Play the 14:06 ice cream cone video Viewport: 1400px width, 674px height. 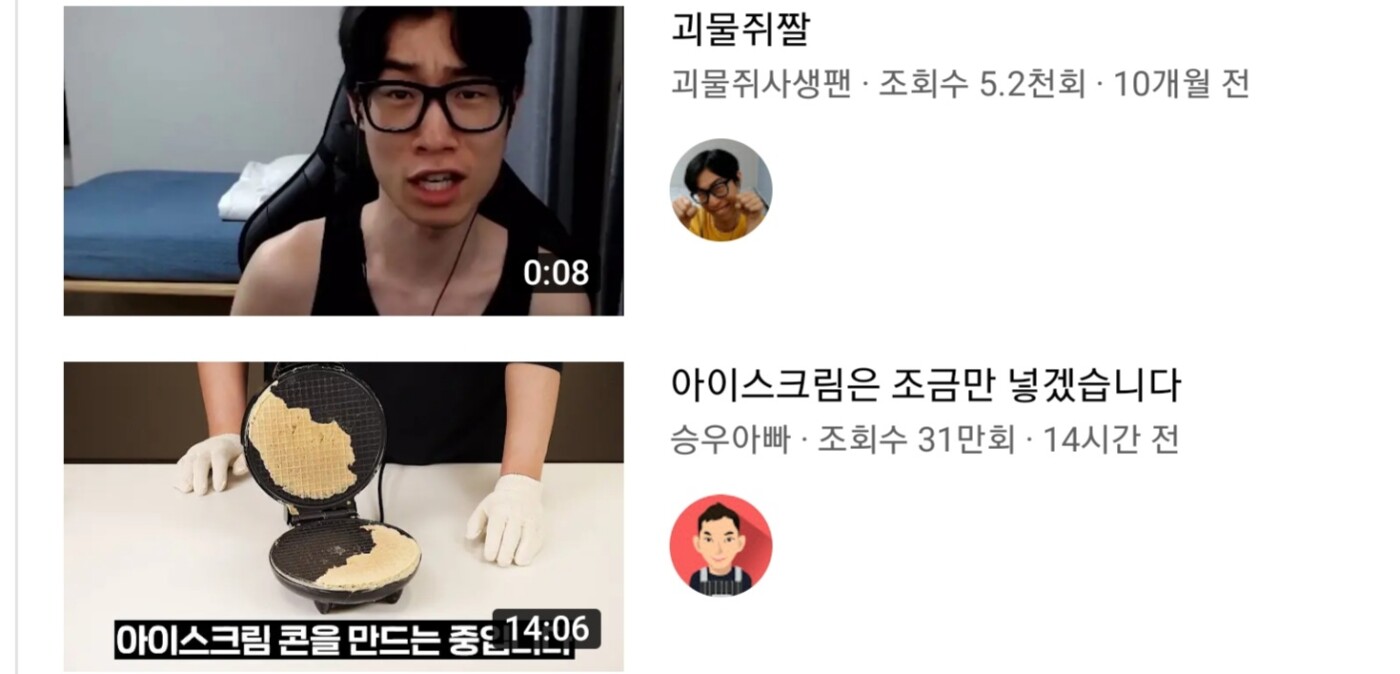click(x=343, y=515)
